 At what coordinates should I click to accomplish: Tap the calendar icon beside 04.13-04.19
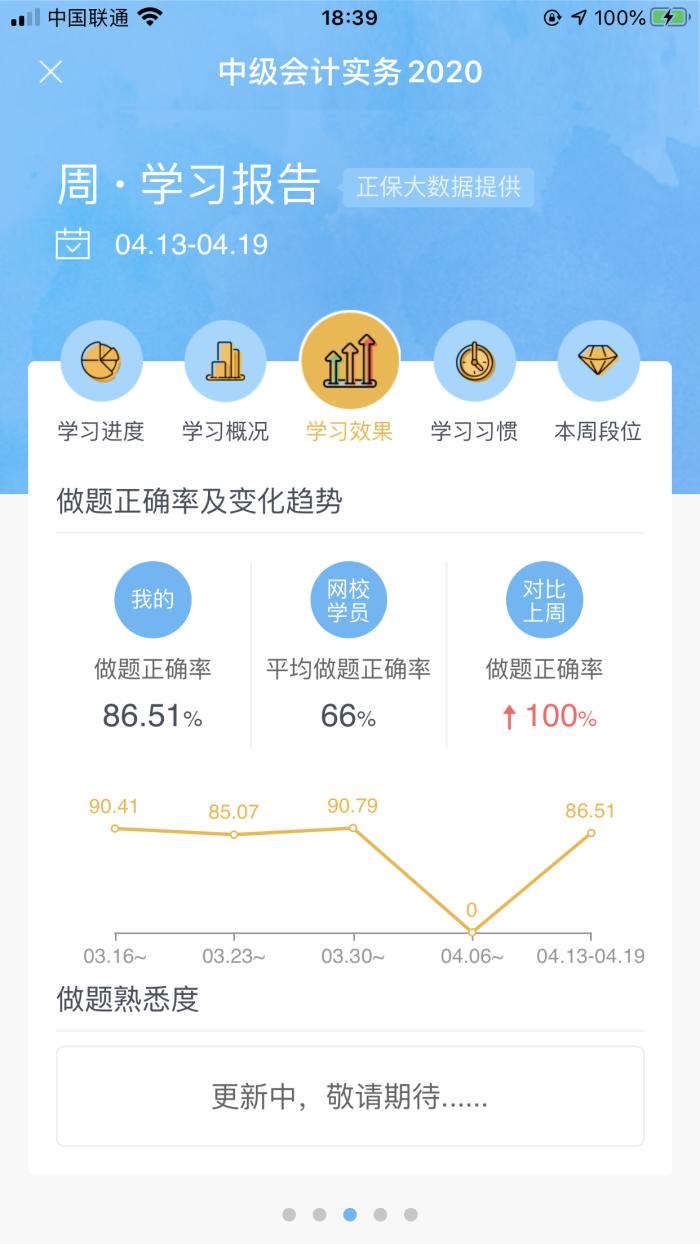(73, 244)
